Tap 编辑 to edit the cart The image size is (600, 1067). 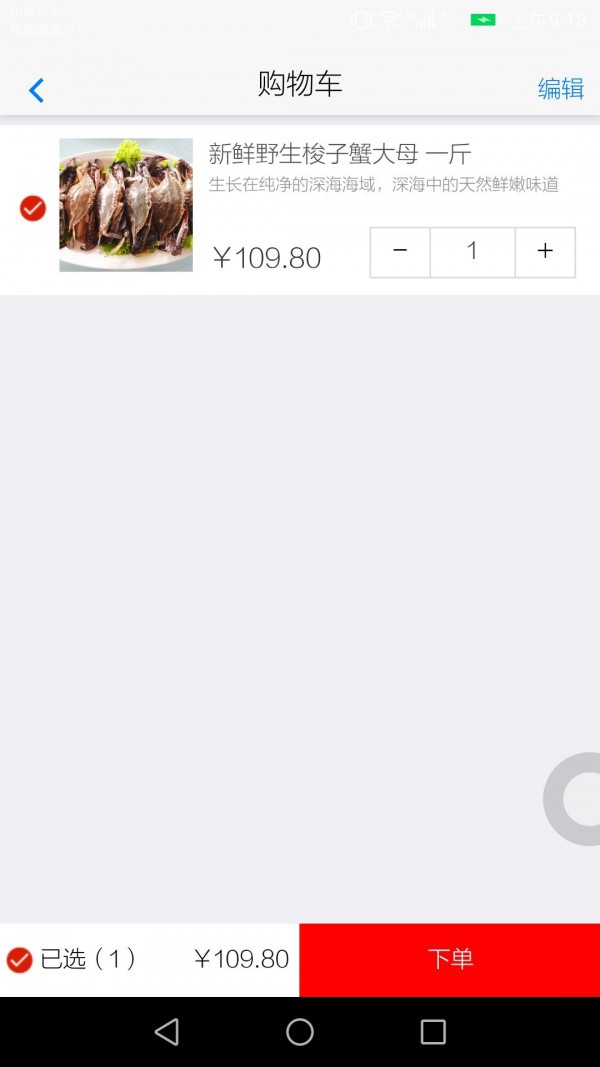(x=560, y=89)
